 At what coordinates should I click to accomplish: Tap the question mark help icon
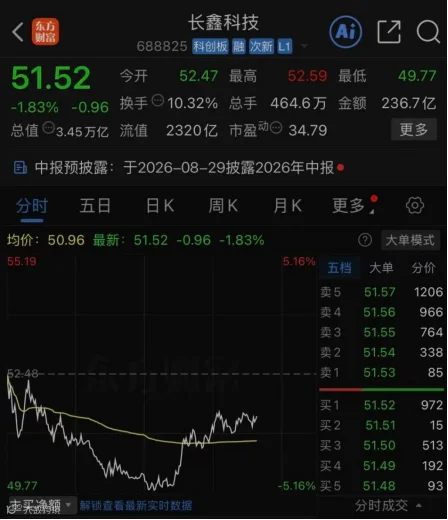point(365,240)
